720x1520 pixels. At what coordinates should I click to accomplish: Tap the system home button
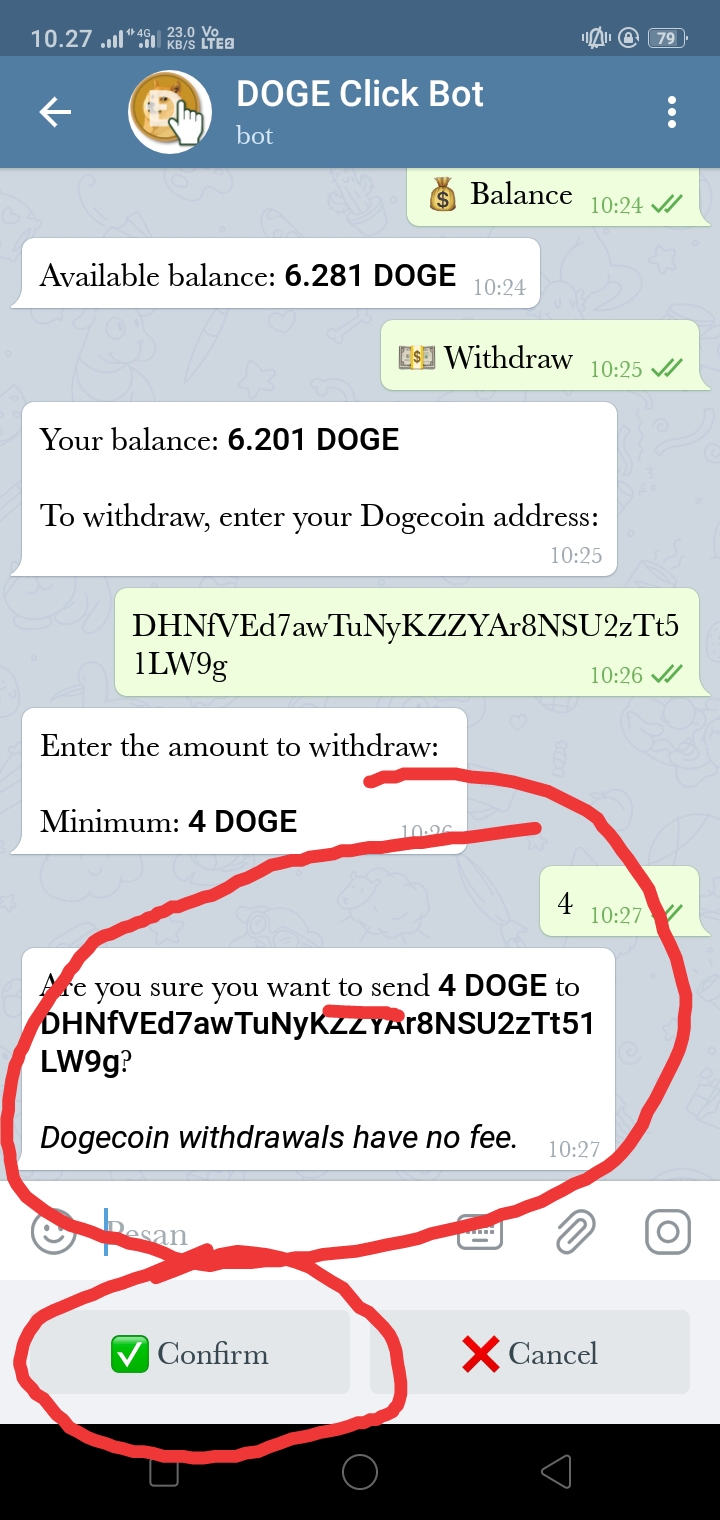point(360,1471)
